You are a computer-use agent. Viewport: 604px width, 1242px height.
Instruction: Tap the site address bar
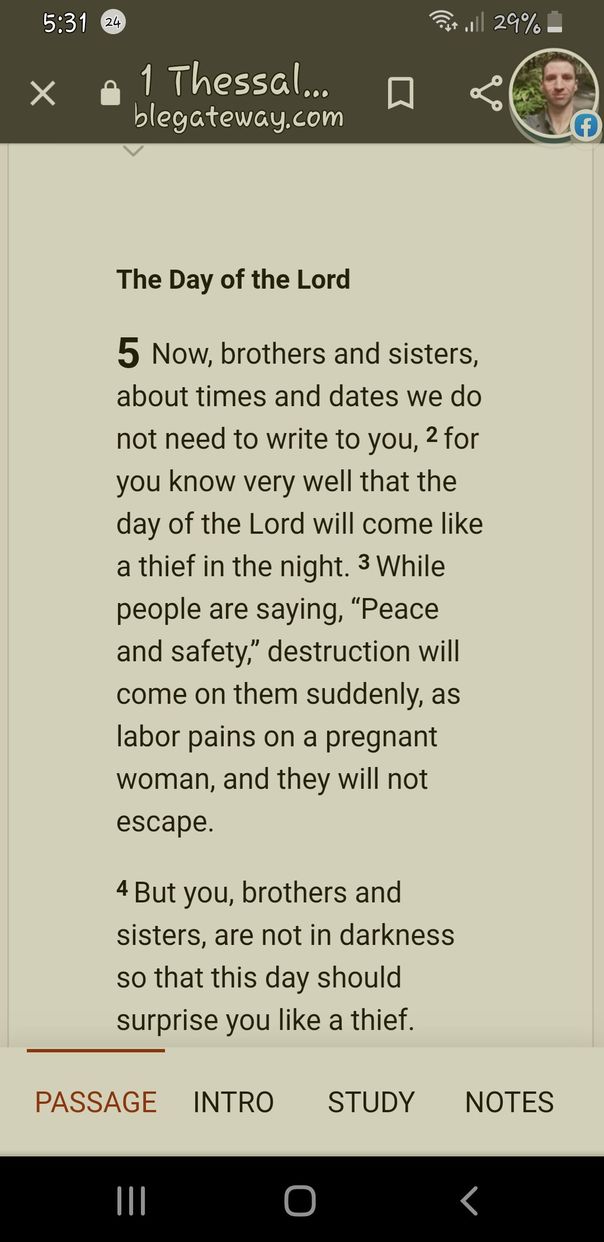(x=238, y=96)
